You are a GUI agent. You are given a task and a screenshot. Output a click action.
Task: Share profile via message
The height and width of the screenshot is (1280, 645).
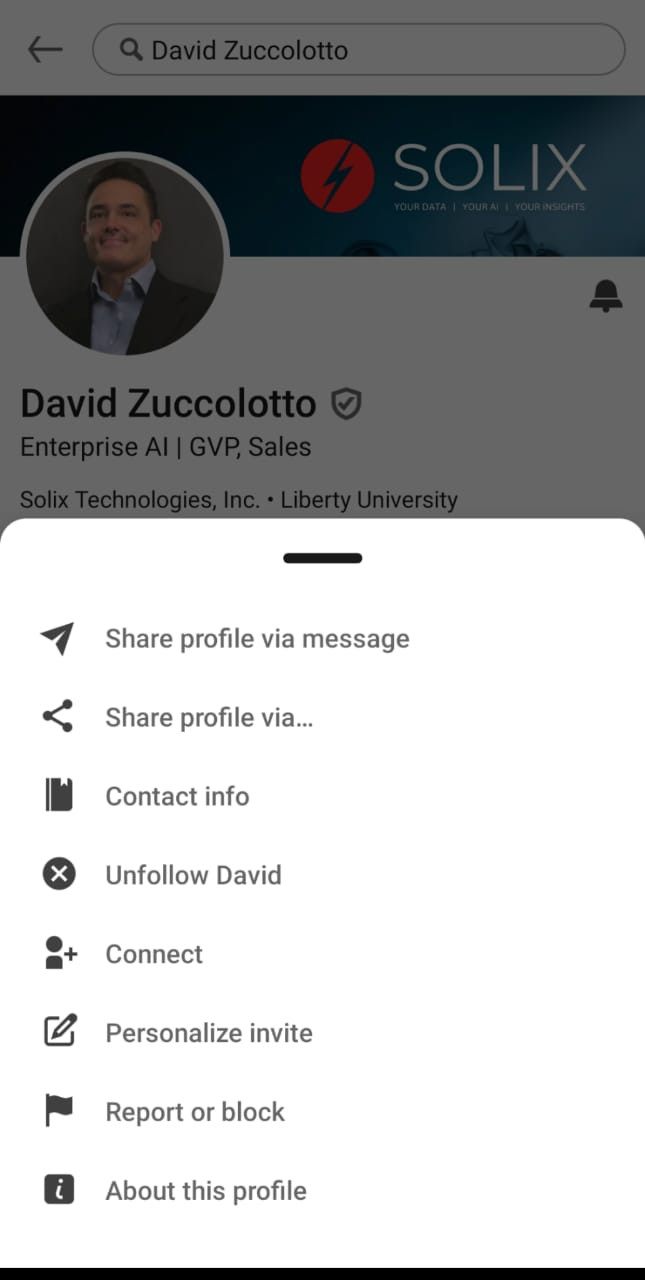[x=257, y=639]
